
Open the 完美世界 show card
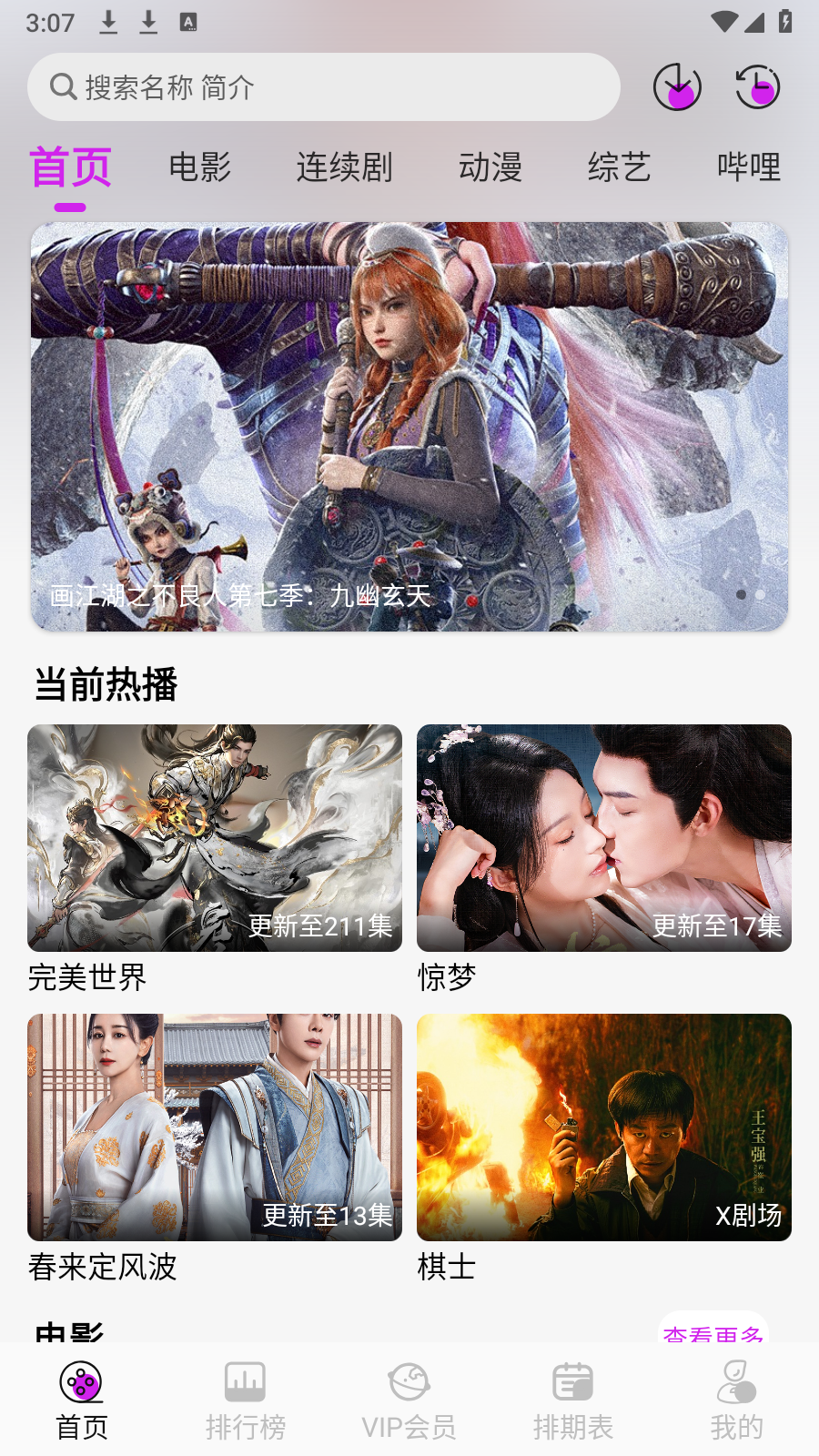pos(215,838)
